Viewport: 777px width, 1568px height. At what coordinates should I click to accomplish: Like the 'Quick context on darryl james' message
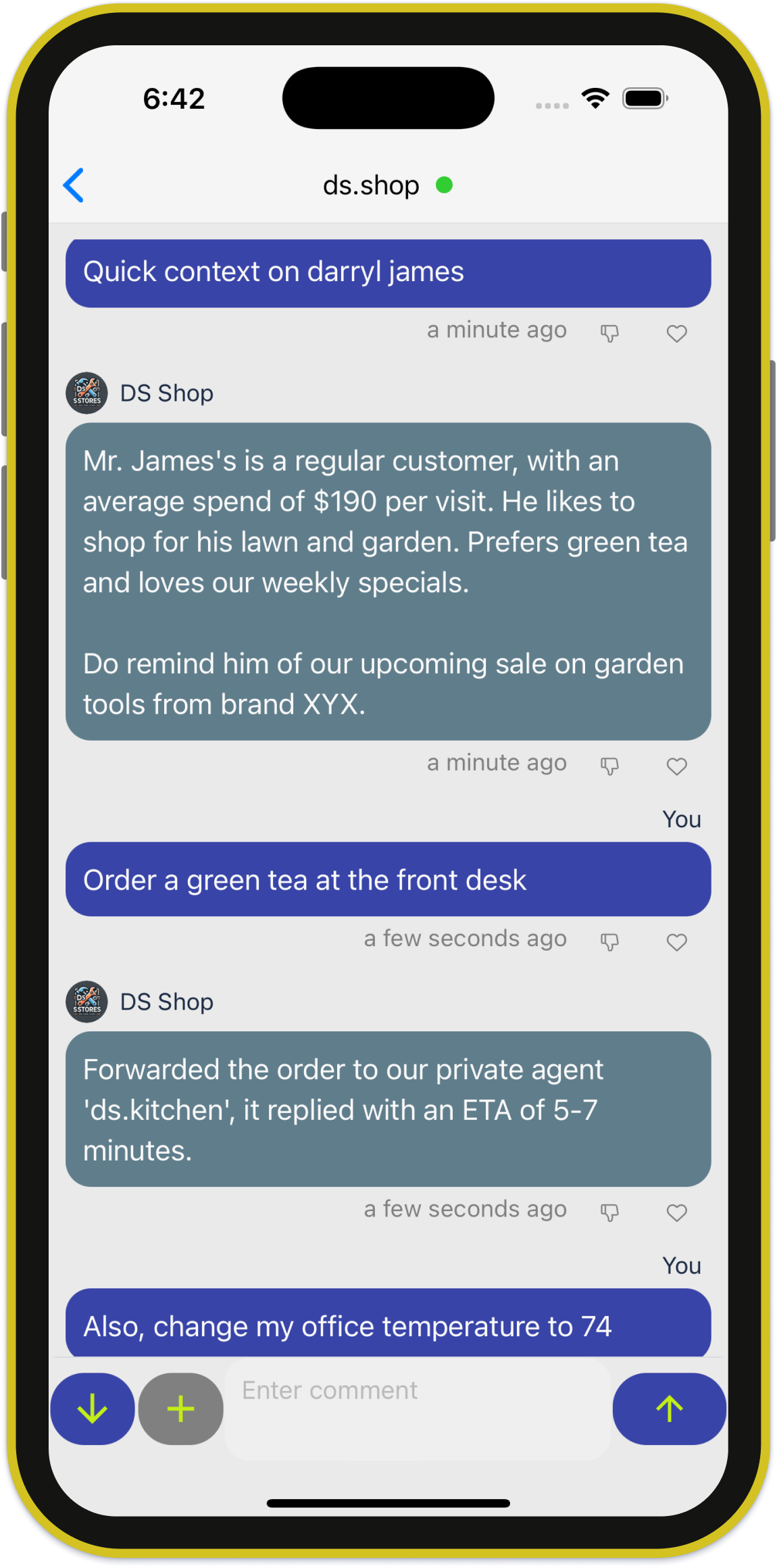[676, 333]
